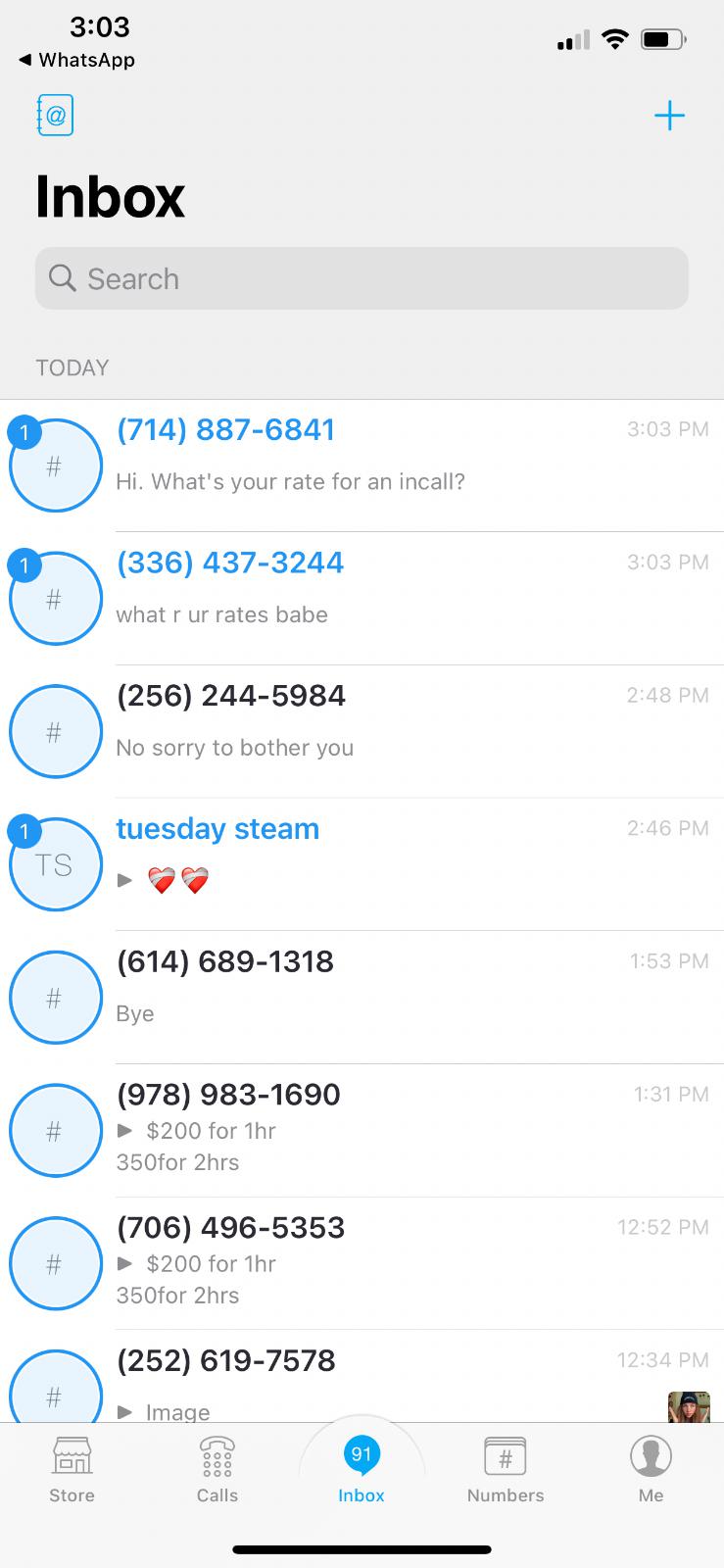Open the Me tab
724x1568 pixels.
651,1468
